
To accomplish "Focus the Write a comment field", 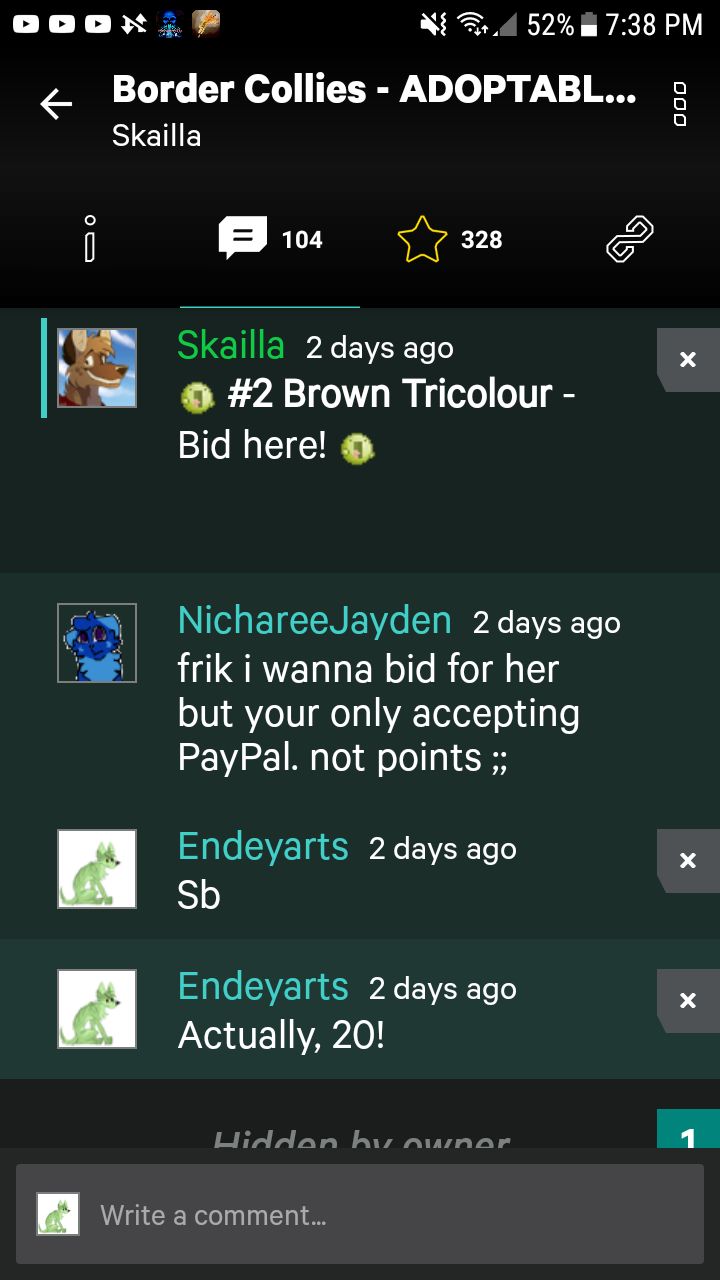I will pos(380,1215).
